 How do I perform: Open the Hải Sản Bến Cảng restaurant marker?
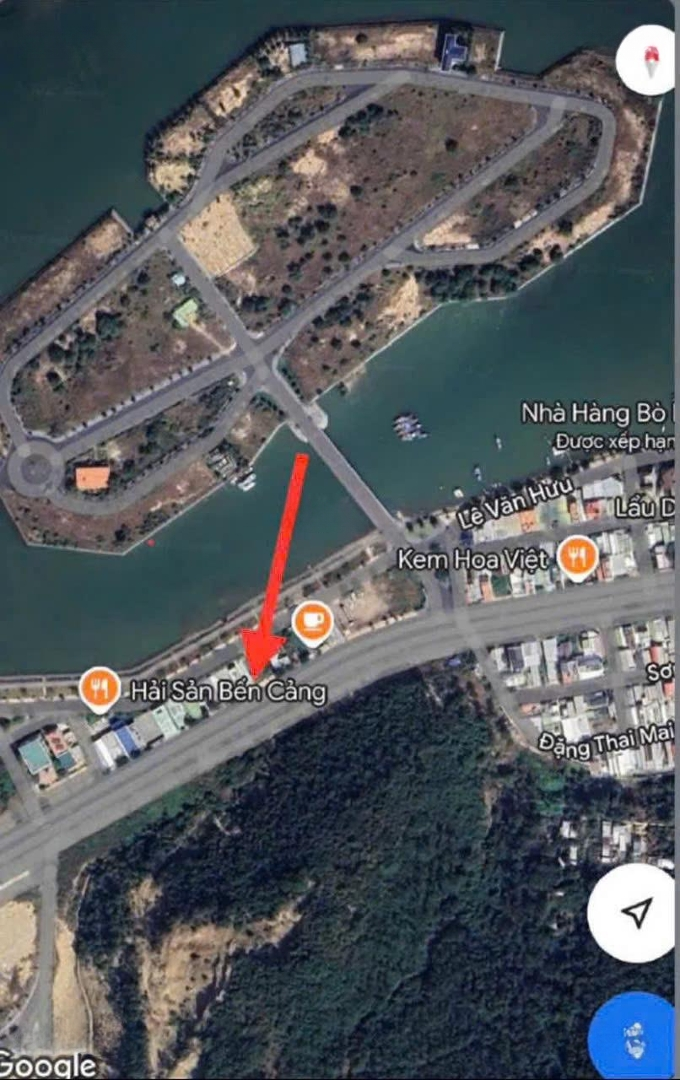coord(98,687)
